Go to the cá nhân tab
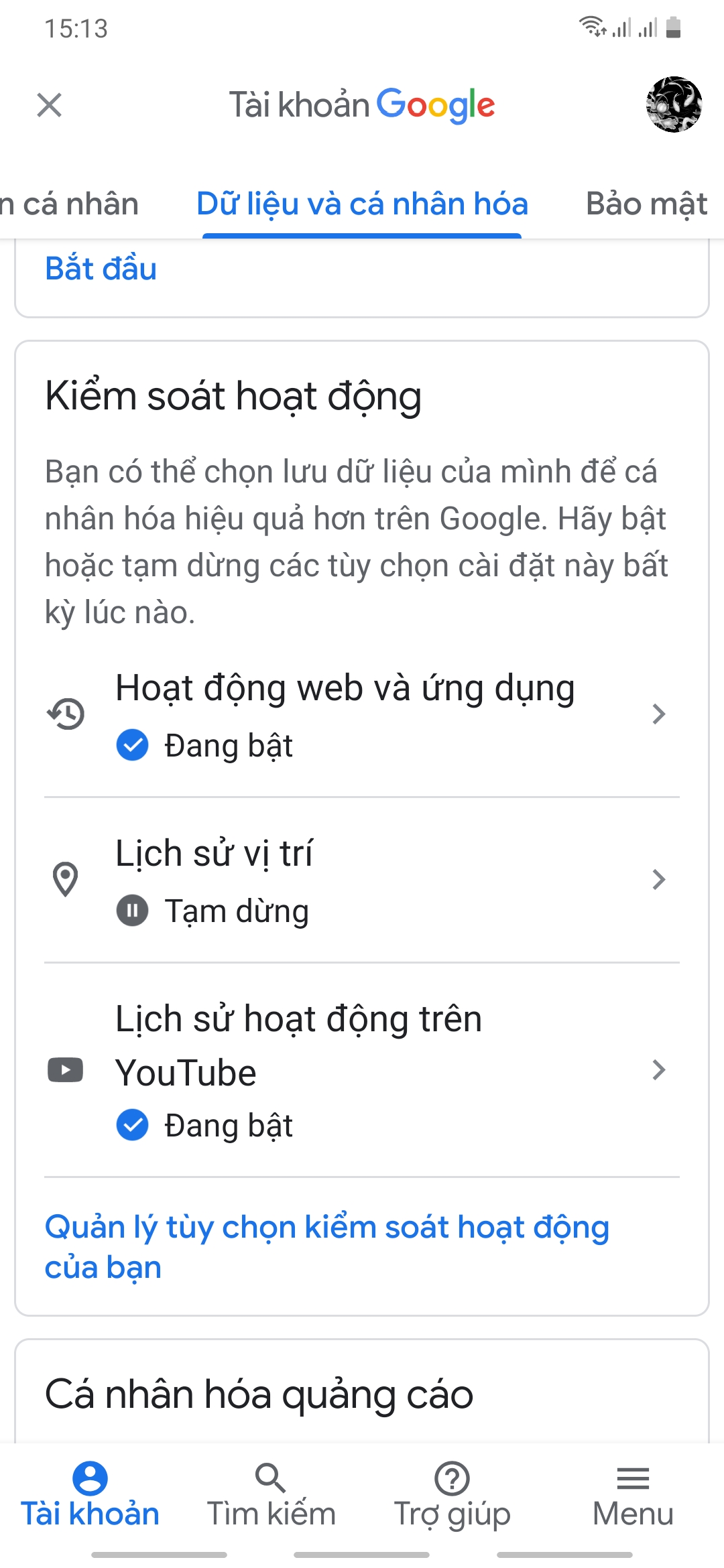The width and height of the screenshot is (724, 1568). pyautogui.click(x=70, y=204)
